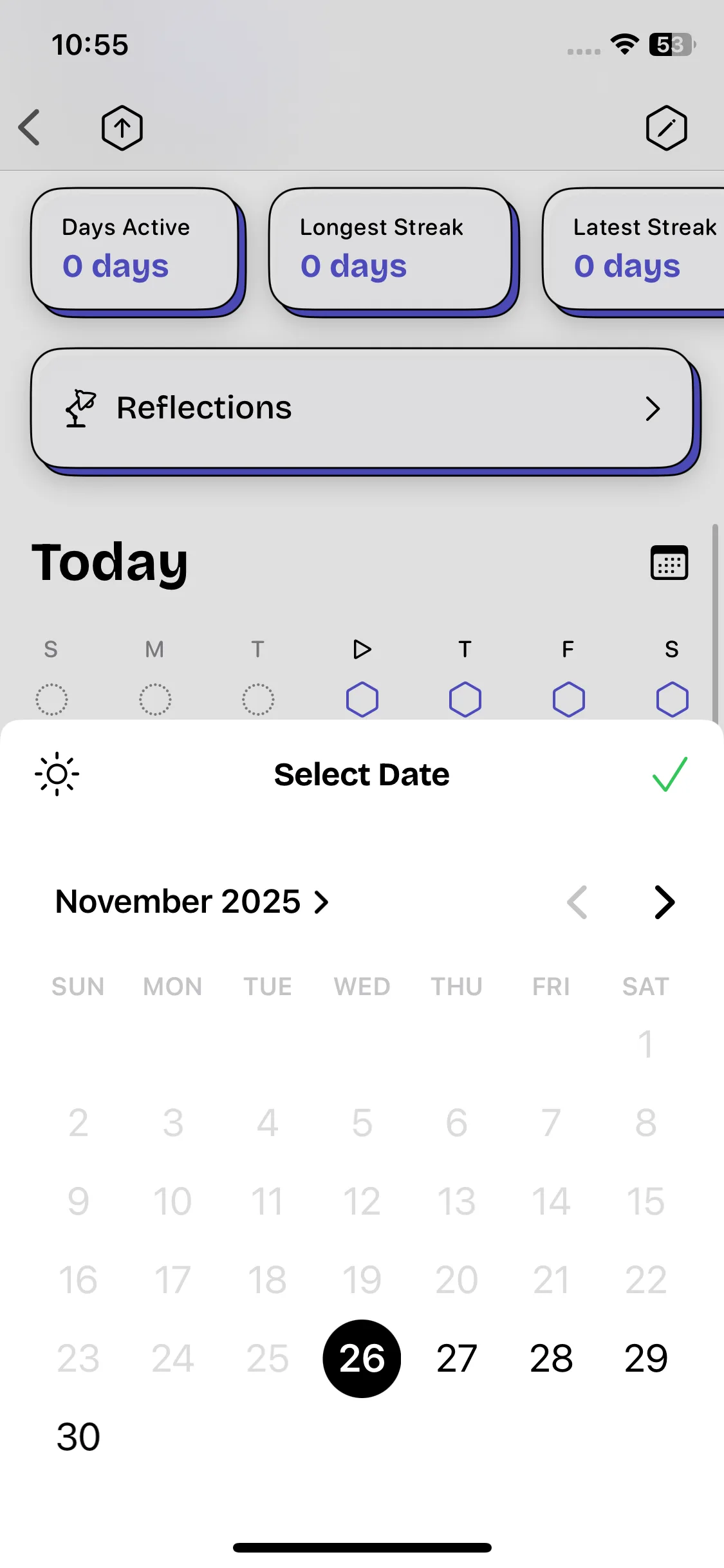724x1568 pixels.
Task: Go back using the top-left arrow
Action: 30,127
